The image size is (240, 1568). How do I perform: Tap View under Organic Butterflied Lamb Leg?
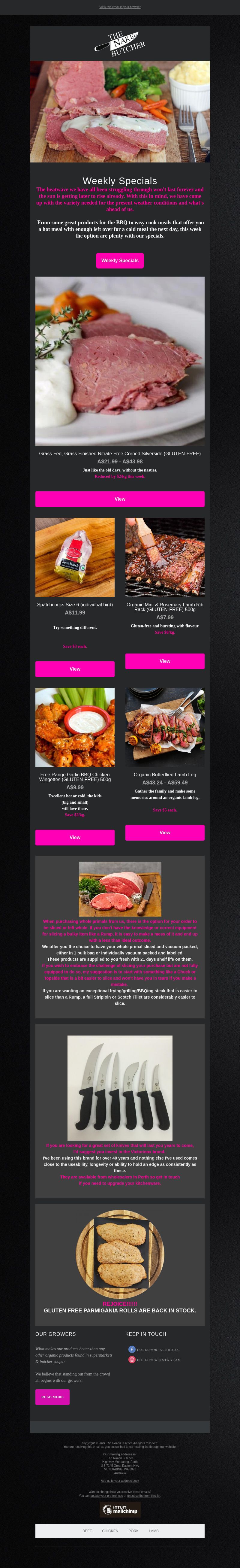(x=165, y=832)
